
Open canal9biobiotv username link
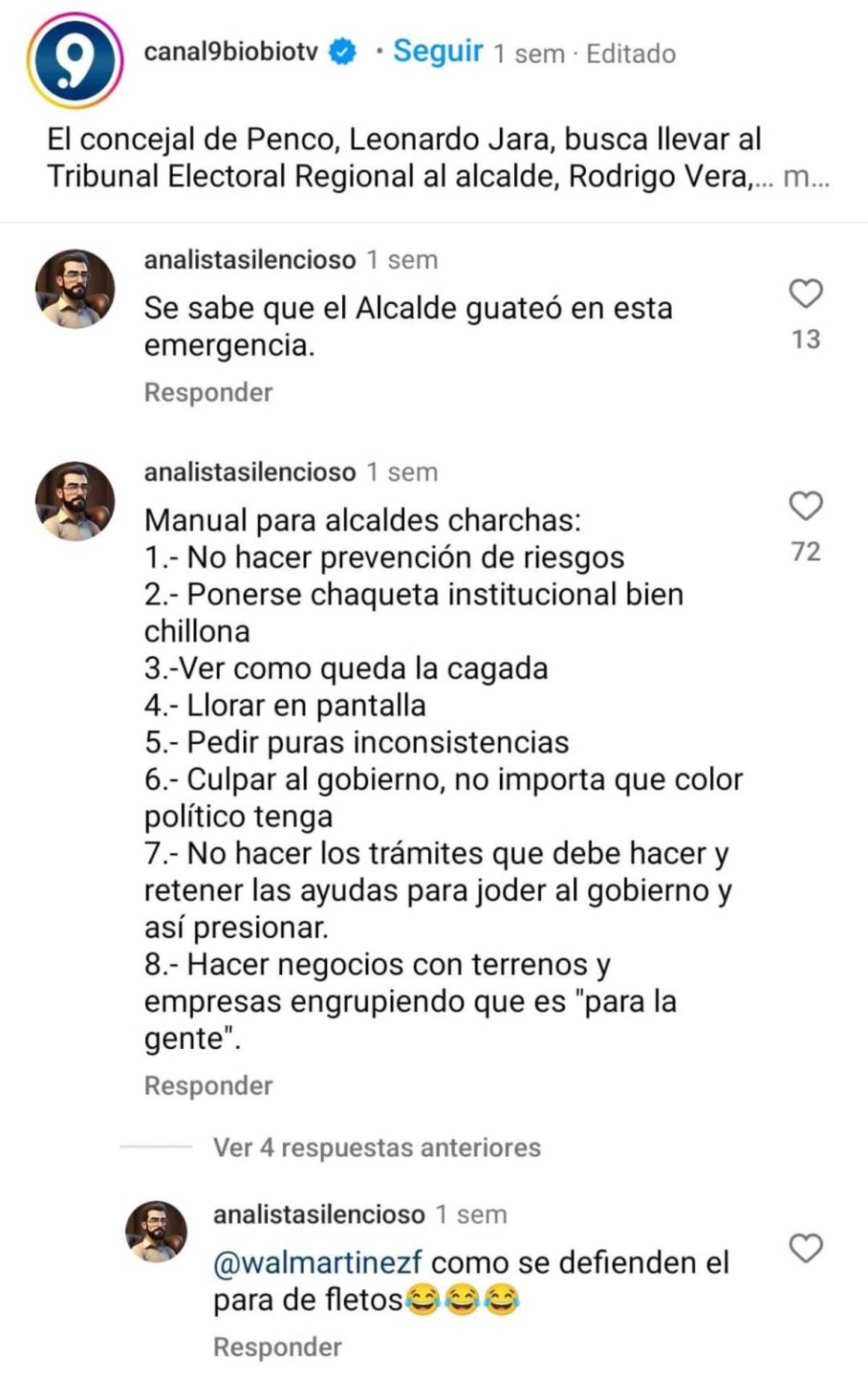230,52
